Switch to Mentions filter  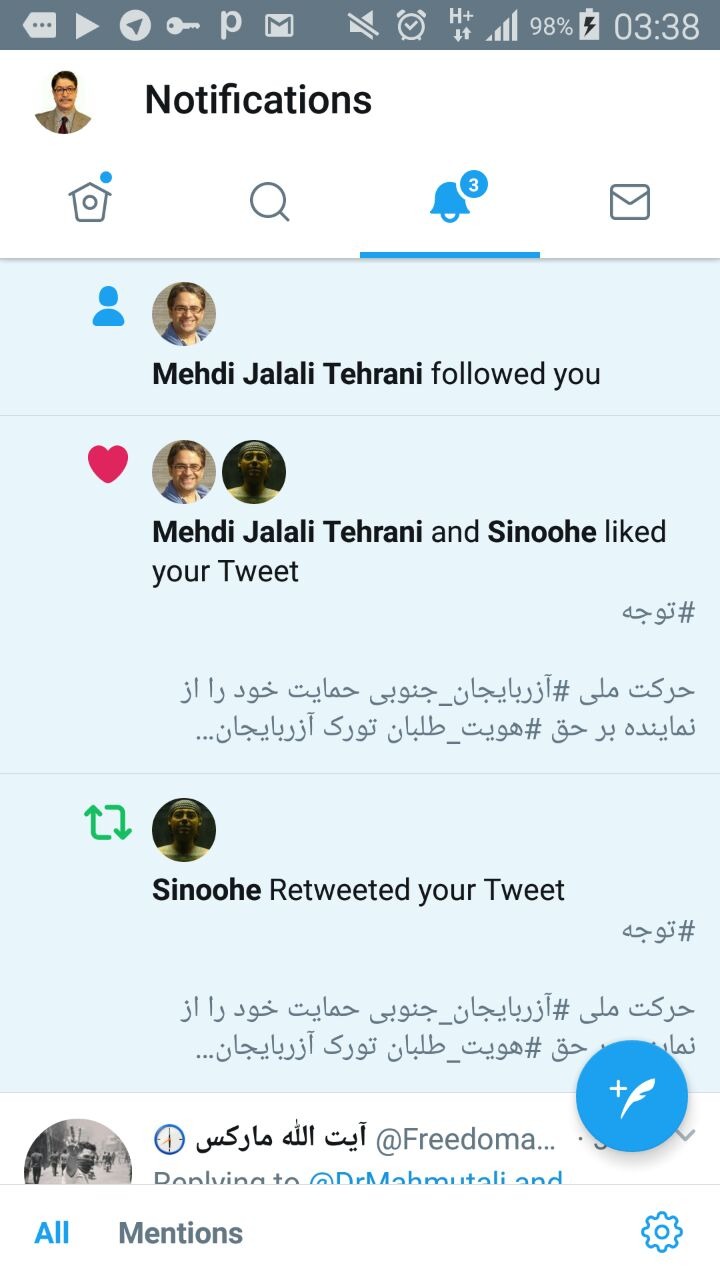(x=180, y=1233)
